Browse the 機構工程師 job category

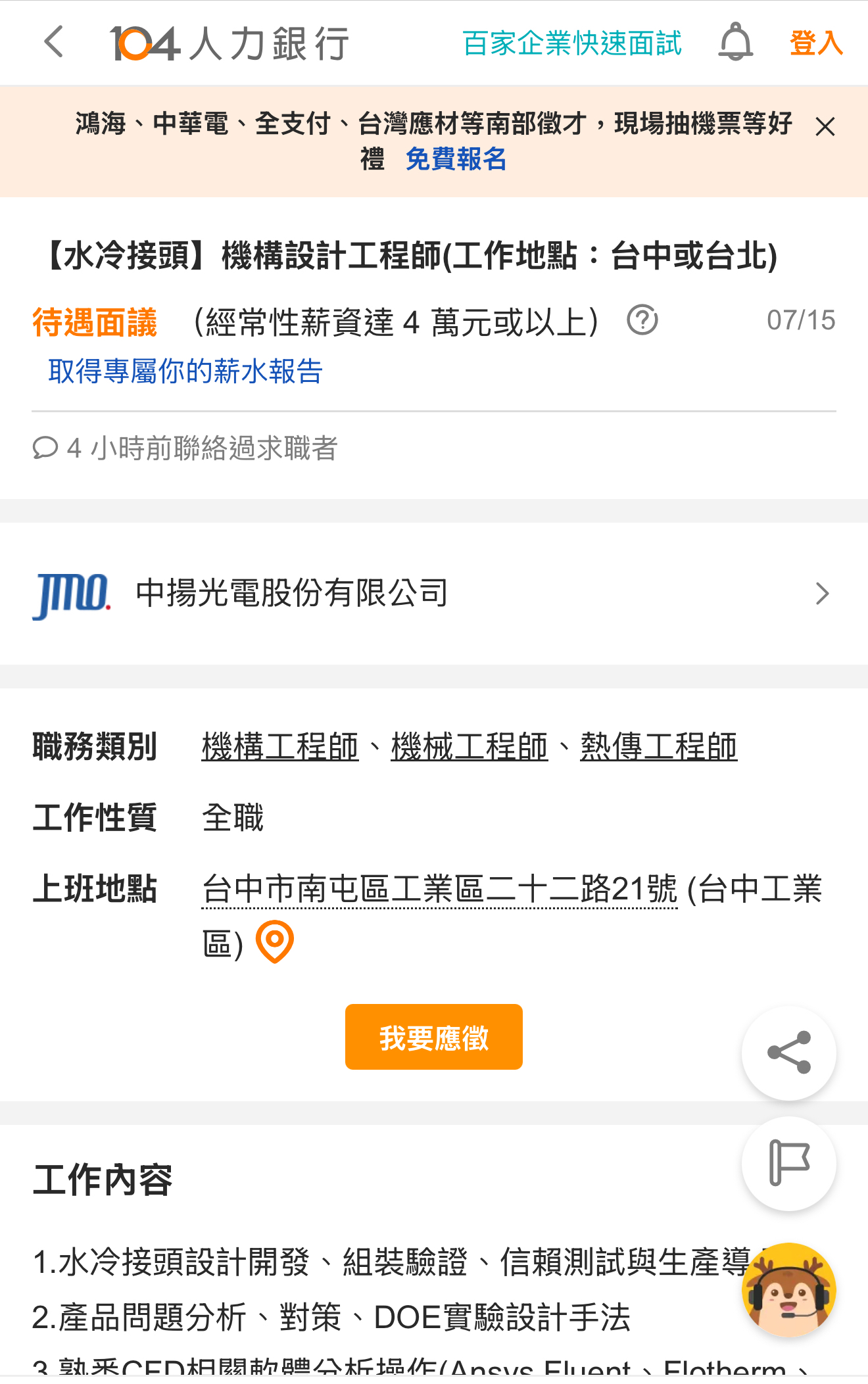click(280, 747)
